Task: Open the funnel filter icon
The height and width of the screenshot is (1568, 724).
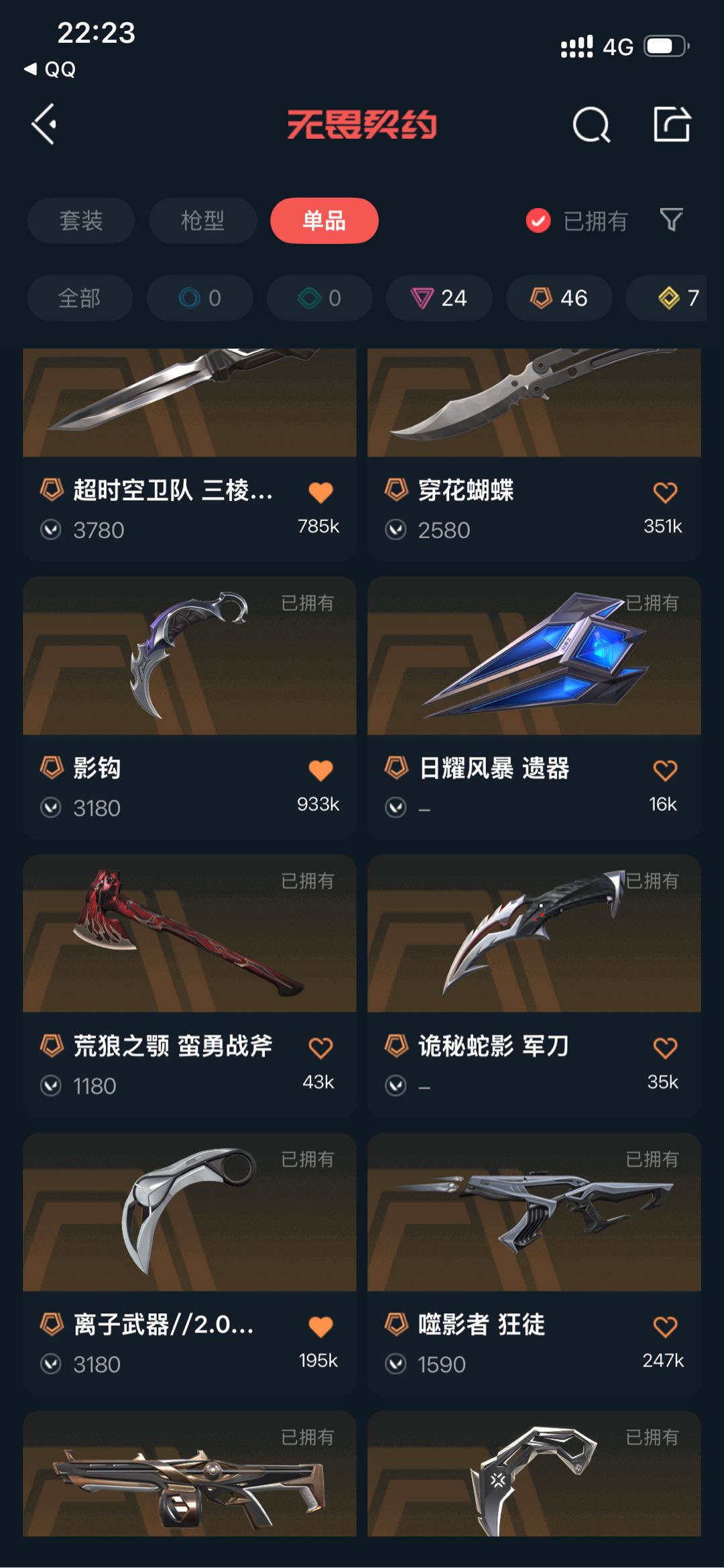Action: [672, 219]
